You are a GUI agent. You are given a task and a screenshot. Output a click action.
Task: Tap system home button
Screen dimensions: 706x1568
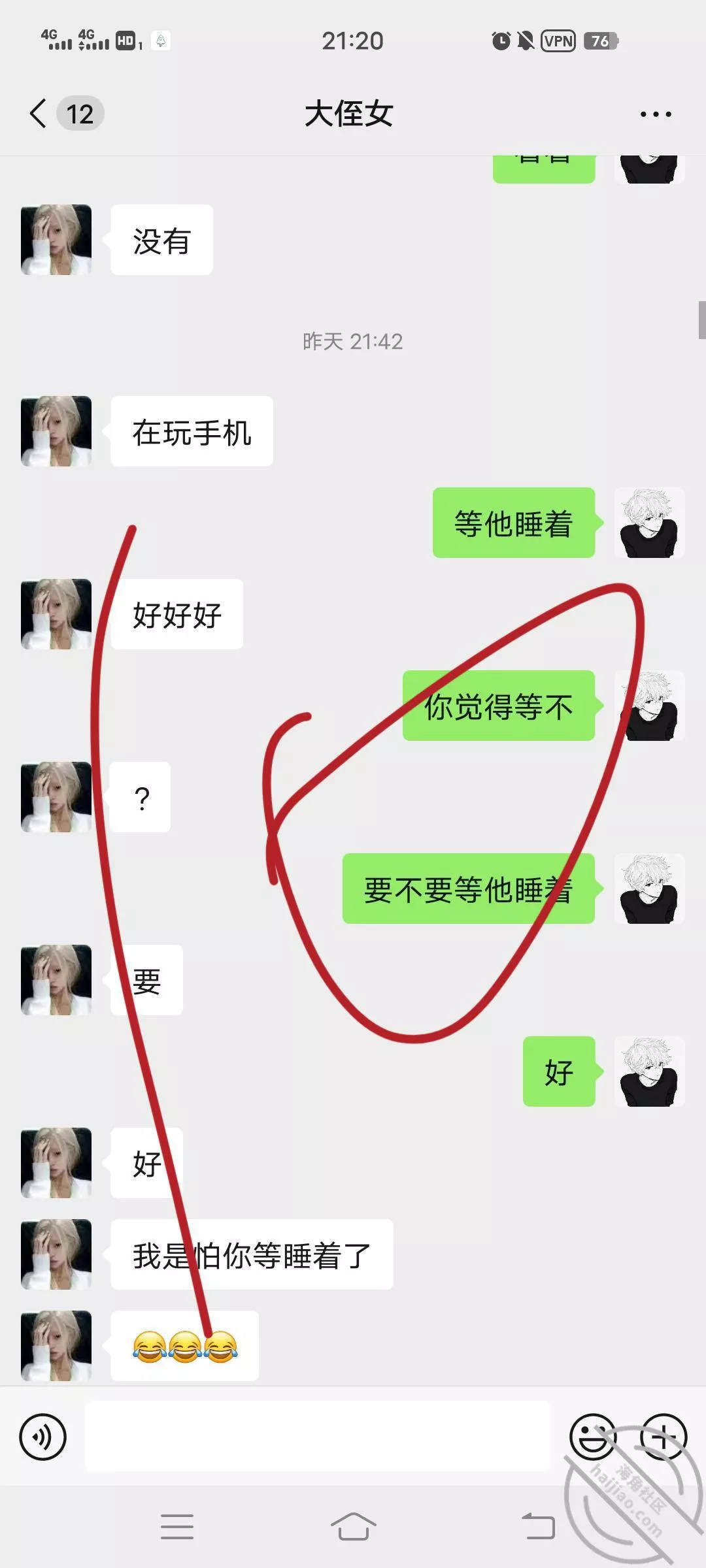click(x=353, y=1526)
